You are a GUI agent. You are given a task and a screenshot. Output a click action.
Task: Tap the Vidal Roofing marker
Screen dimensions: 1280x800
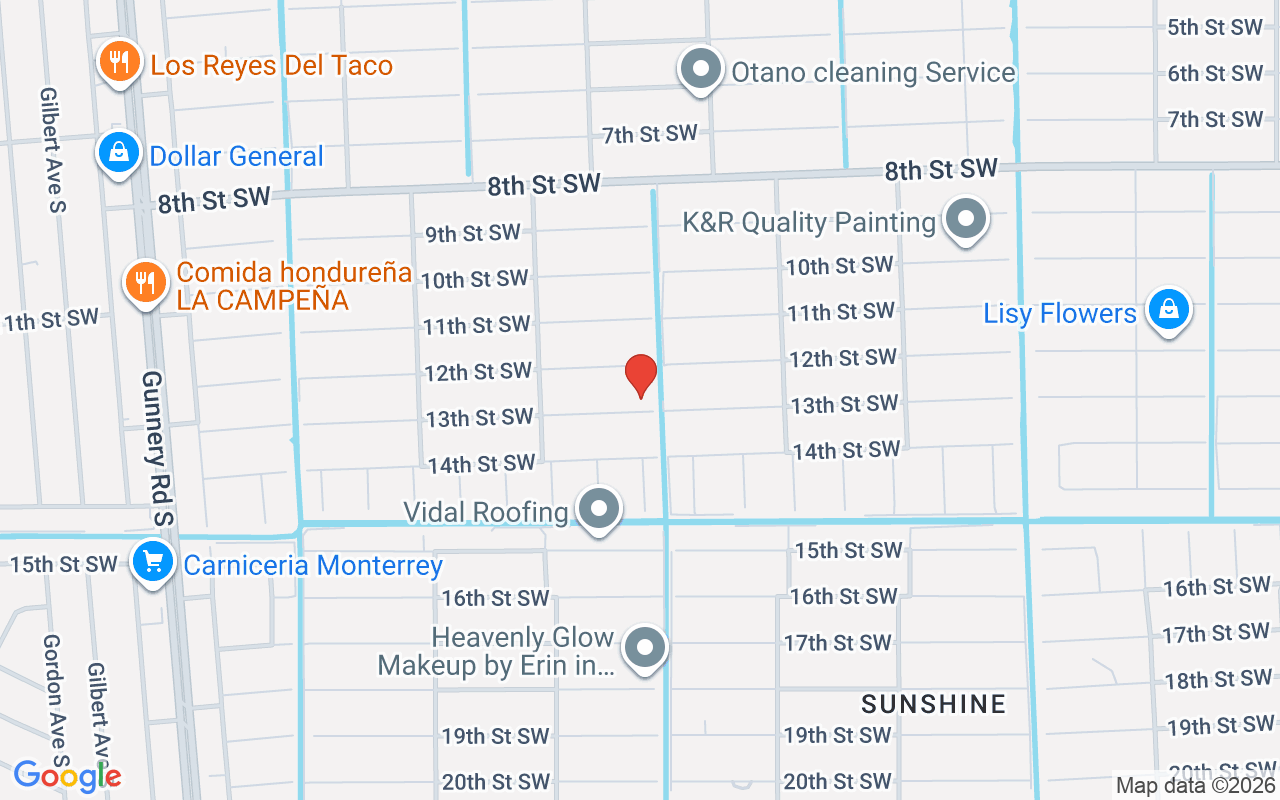point(599,509)
